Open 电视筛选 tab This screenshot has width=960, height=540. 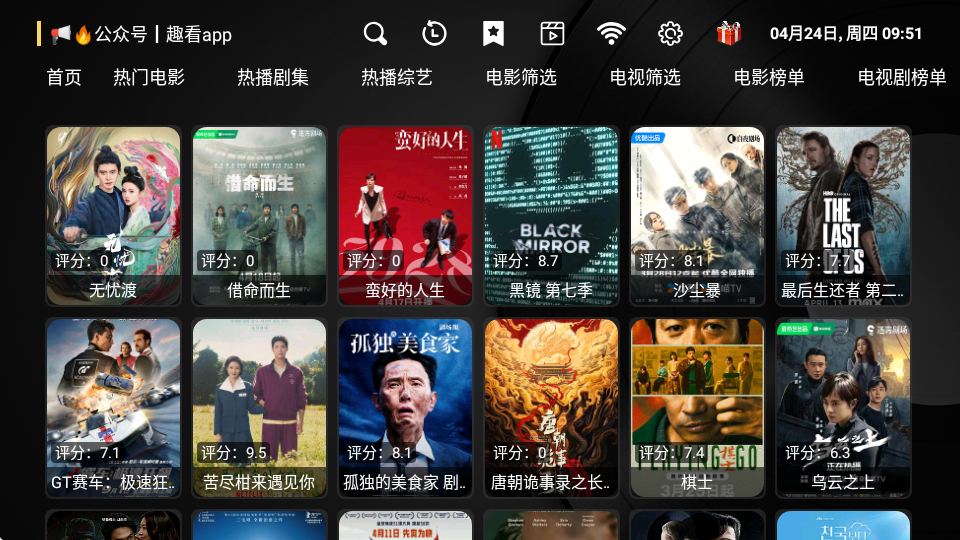click(645, 77)
